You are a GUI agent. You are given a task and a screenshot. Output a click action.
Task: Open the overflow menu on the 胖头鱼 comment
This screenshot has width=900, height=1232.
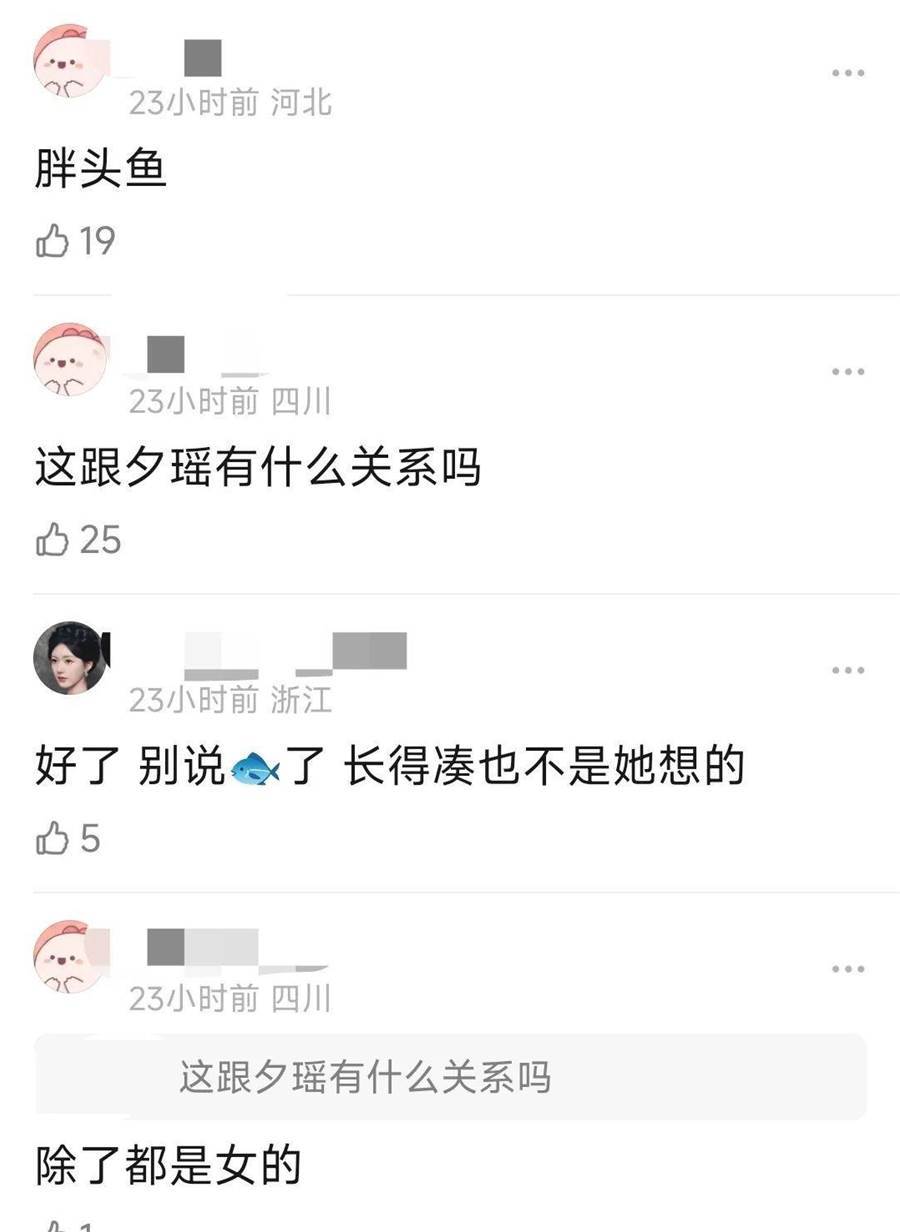pos(847,73)
